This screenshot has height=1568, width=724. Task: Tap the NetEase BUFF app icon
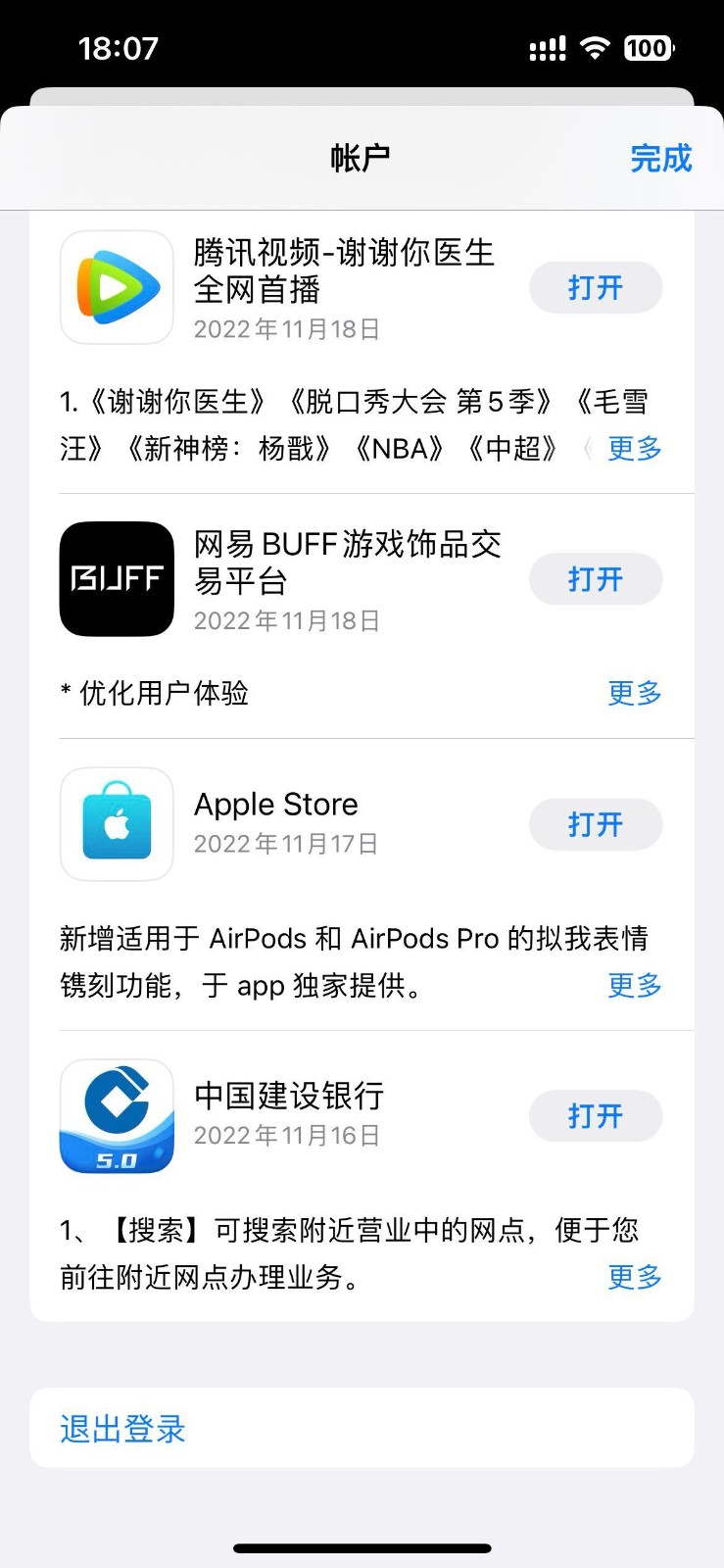click(116, 578)
